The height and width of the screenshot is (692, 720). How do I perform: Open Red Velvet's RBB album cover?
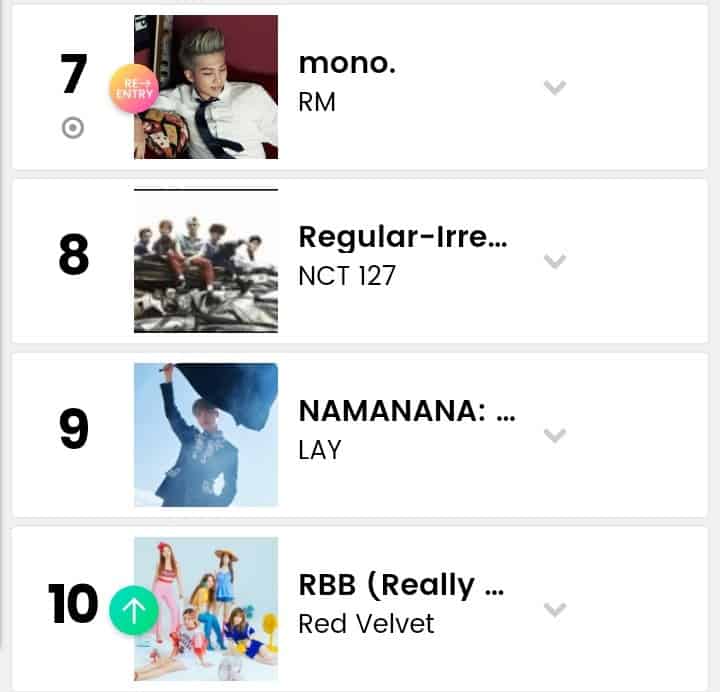point(206,609)
